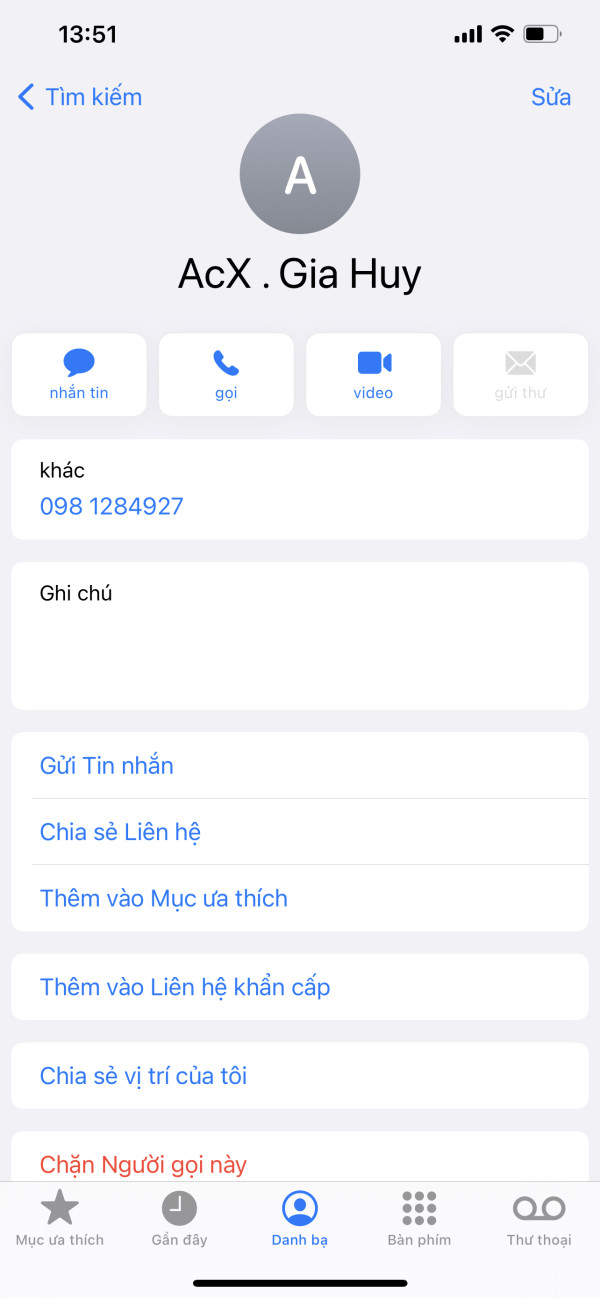
Task: Tap Sửa to edit contact
Action: (x=551, y=97)
